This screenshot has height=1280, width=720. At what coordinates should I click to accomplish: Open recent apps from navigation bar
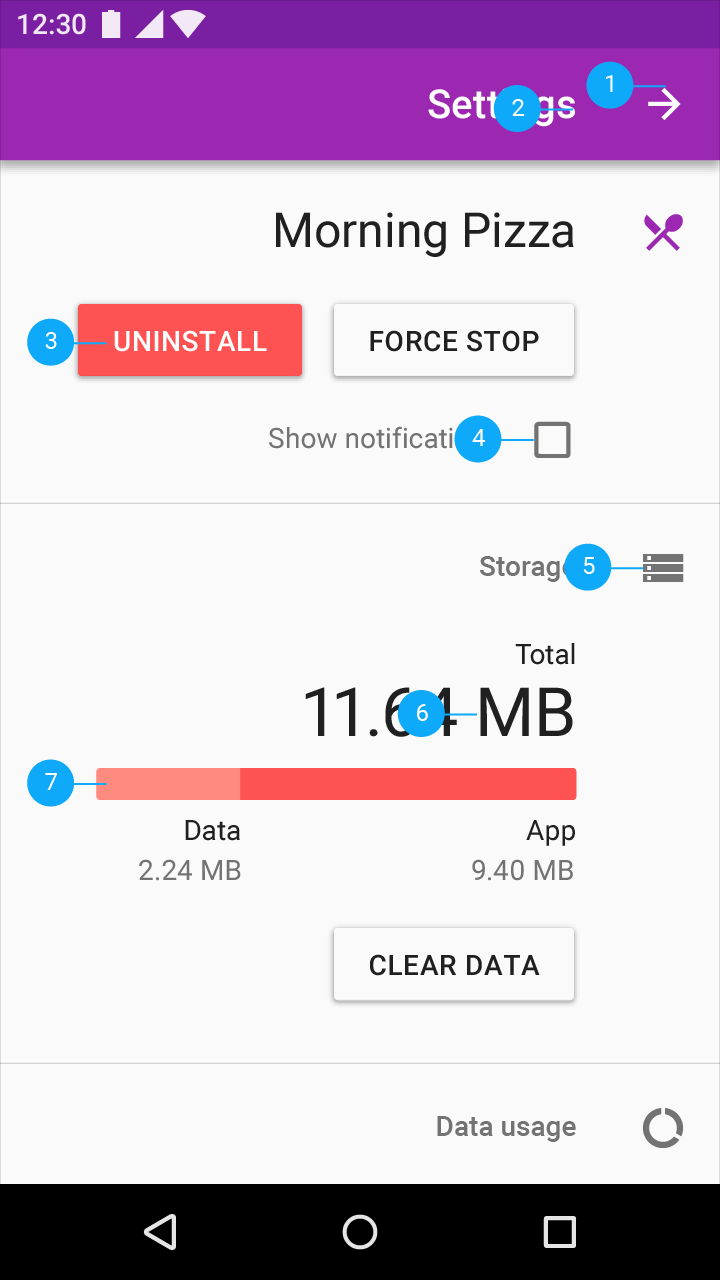[x=560, y=1232]
